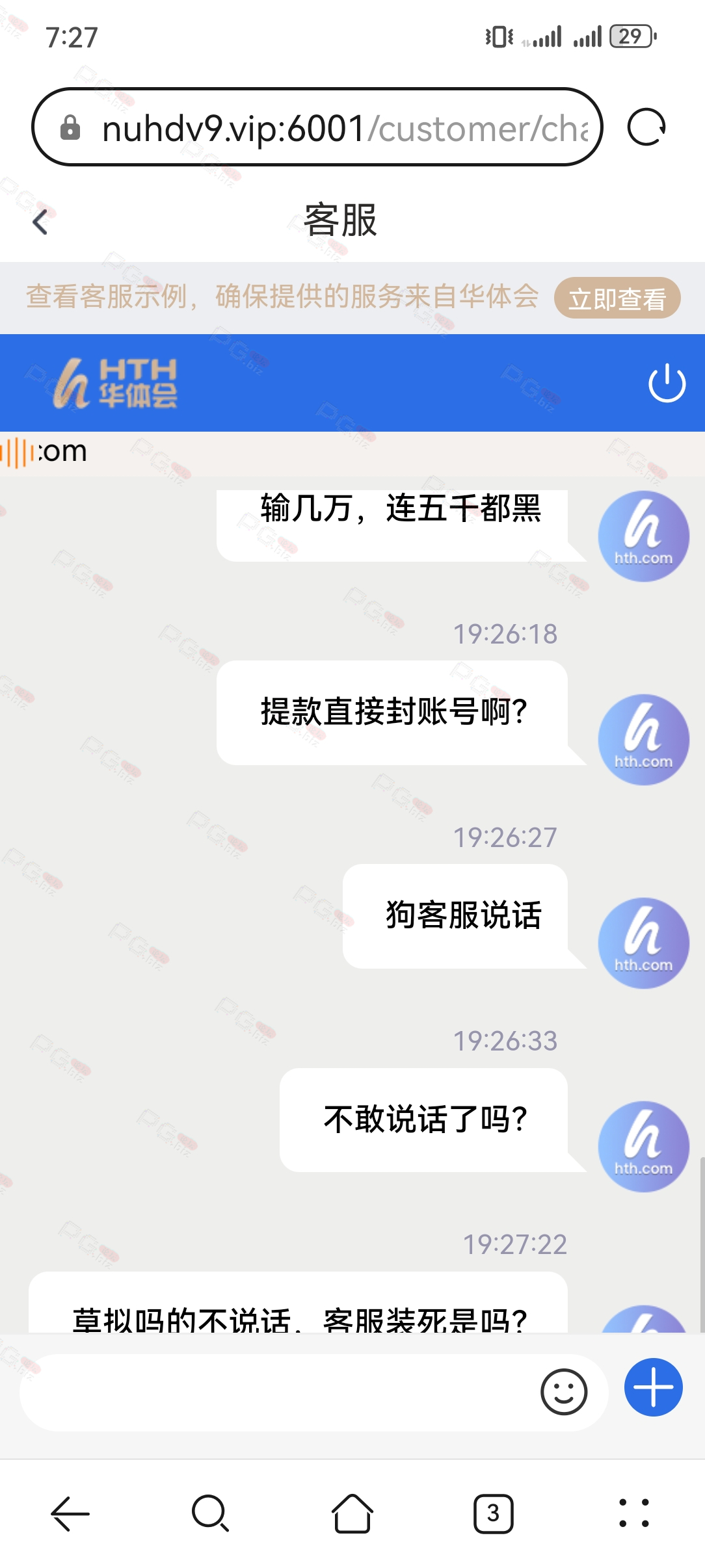Screen dimensions: 705x1568
Task: Tap the 立即查看 button
Action: click(617, 298)
